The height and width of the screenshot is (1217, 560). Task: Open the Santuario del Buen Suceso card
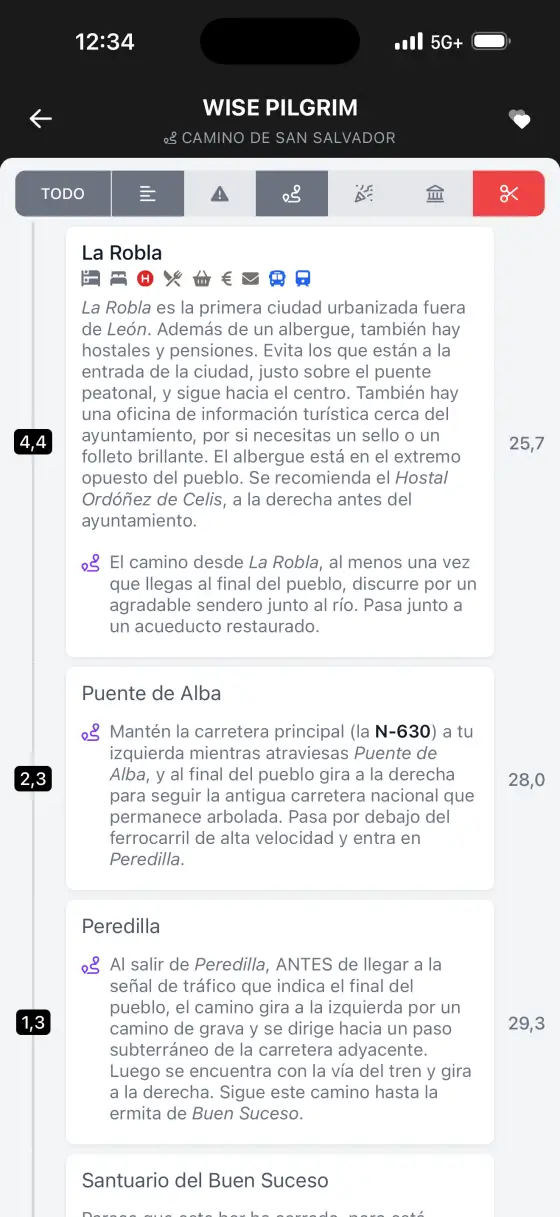[280, 1186]
